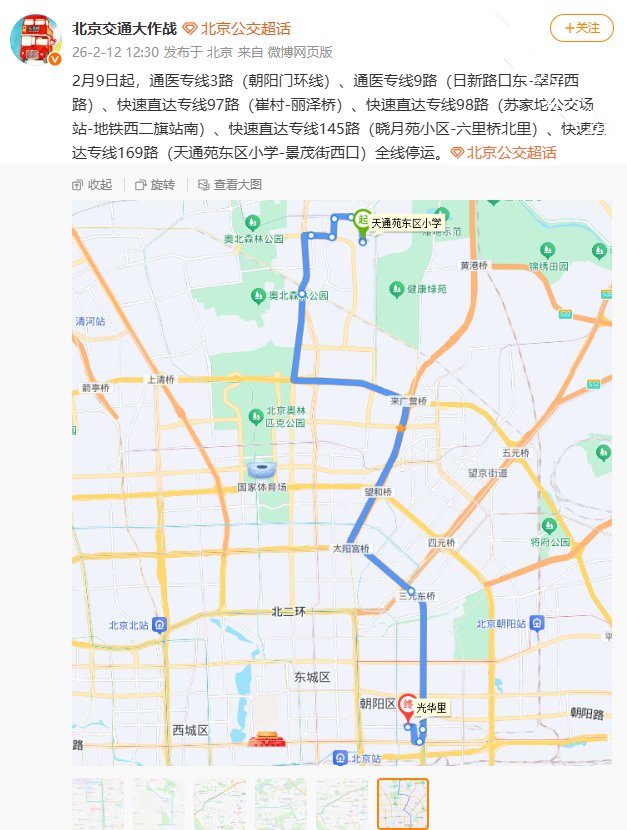Open 微博网页版 source link
Screen dimensions: 627x830
click(x=301, y=52)
